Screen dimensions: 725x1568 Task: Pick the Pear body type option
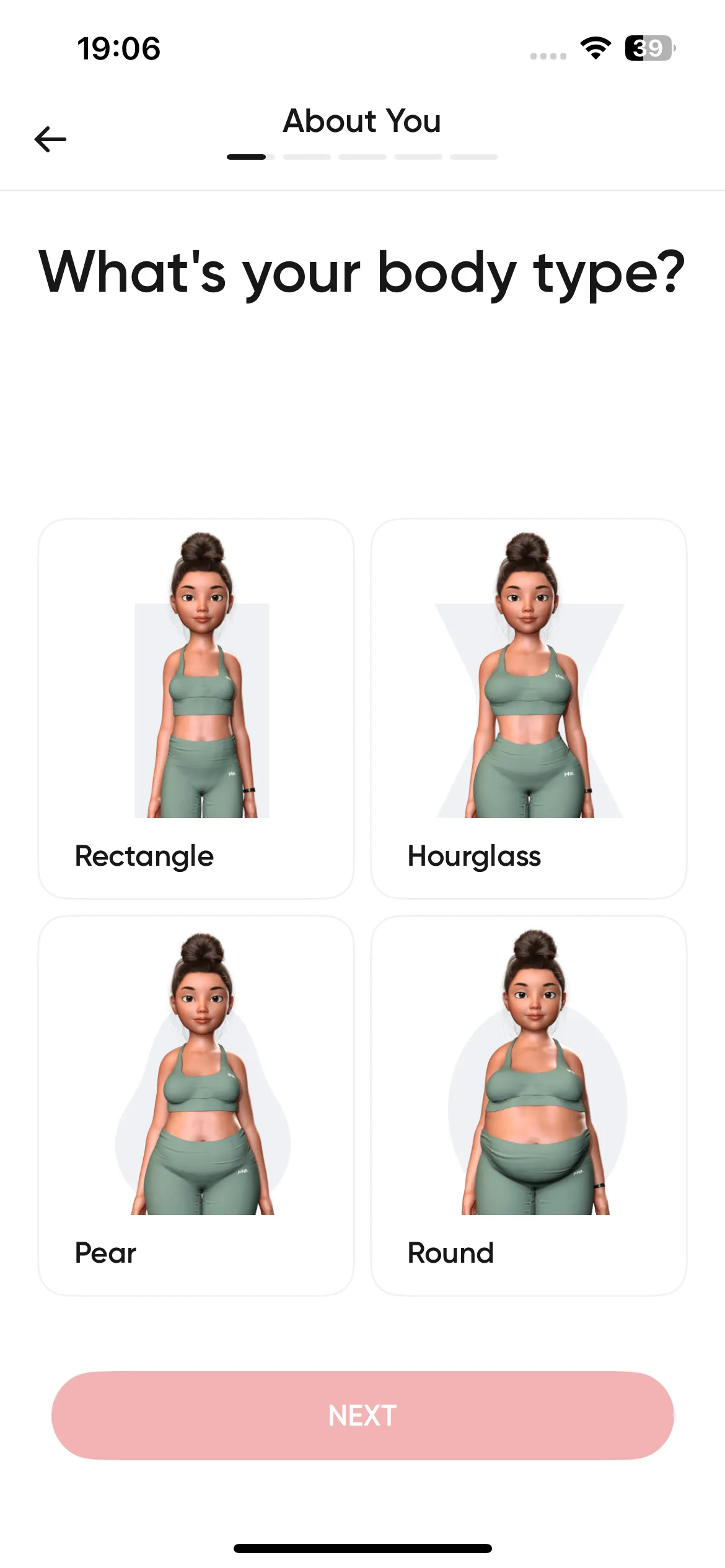[196, 1105]
